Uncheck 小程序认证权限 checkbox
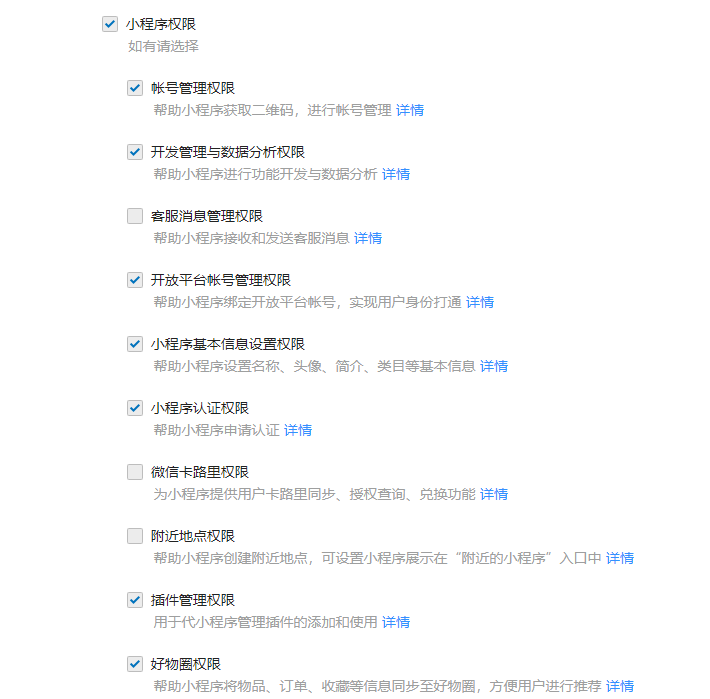 [x=135, y=408]
